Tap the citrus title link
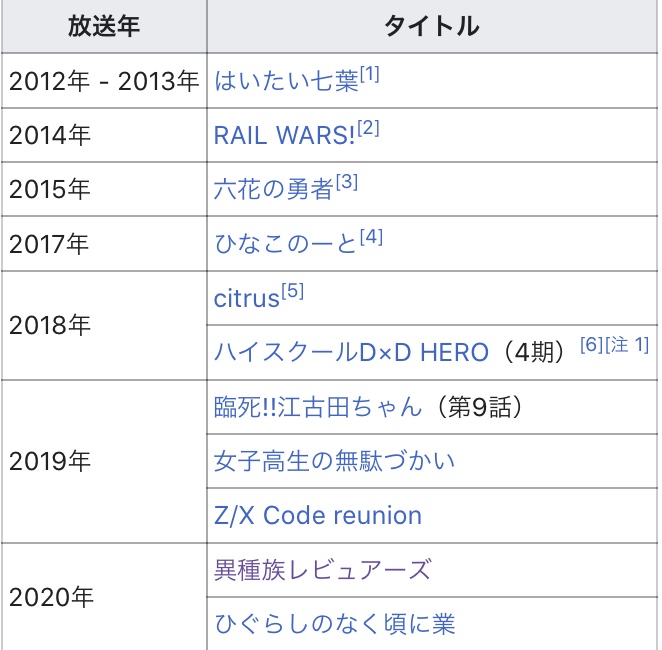This screenshot has height=650, width=662. pyautogui.click(x=246, y=298)
